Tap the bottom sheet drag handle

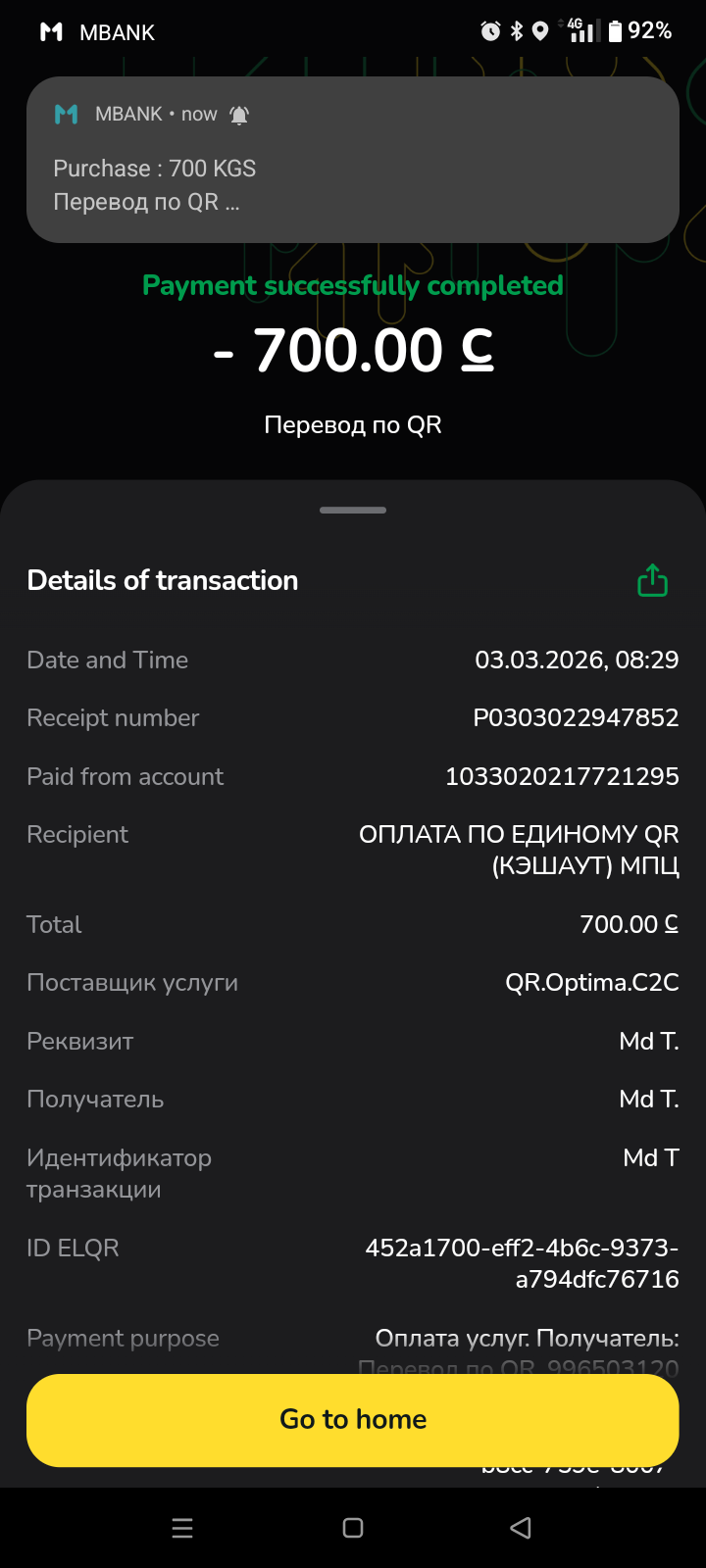click(353, 510)
